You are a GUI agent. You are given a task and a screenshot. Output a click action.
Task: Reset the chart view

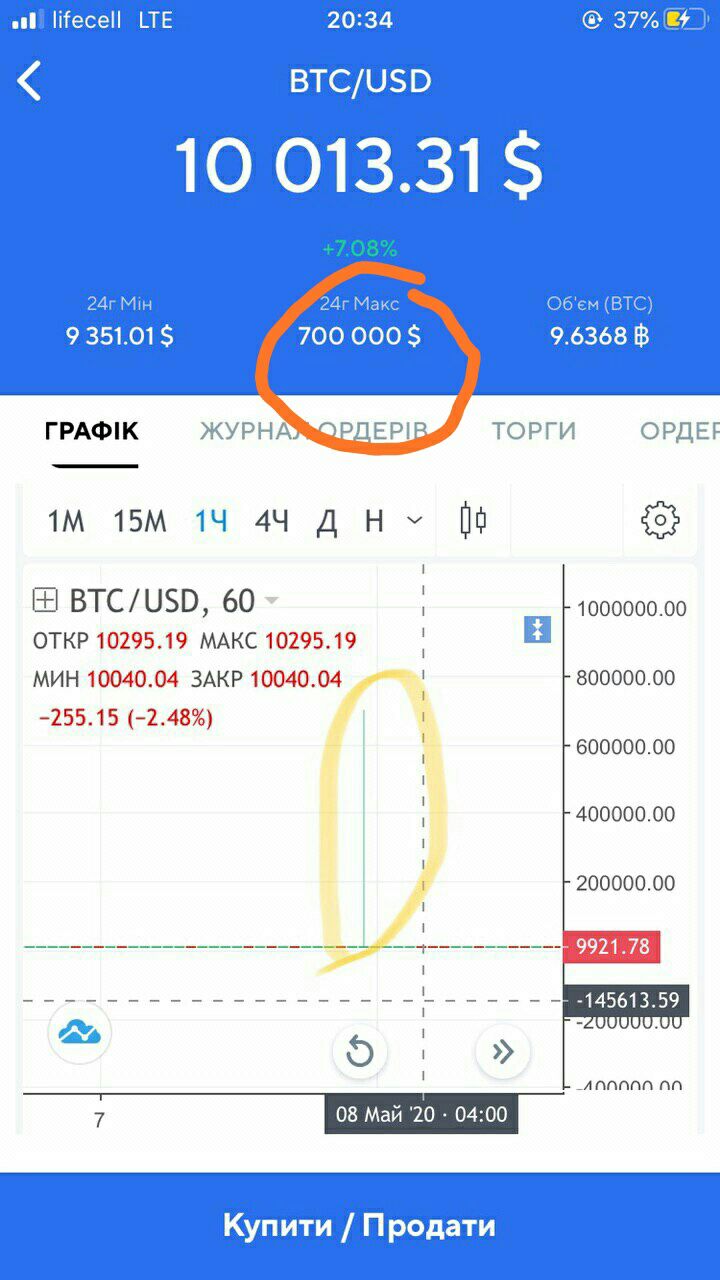[360, 1052]
